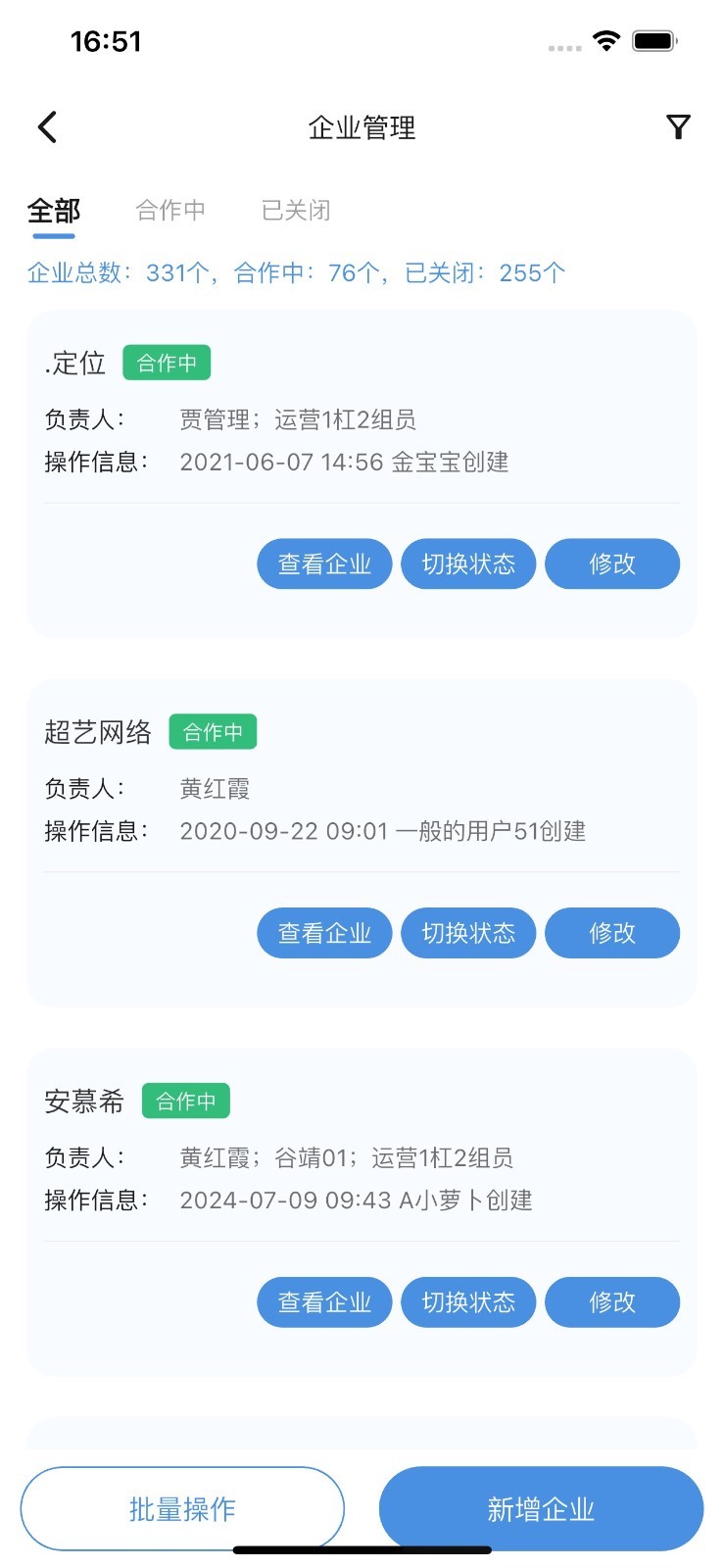Tap 切换状态 for .定位
This screenshot has height=1568, width=724.
pos(468,563)
